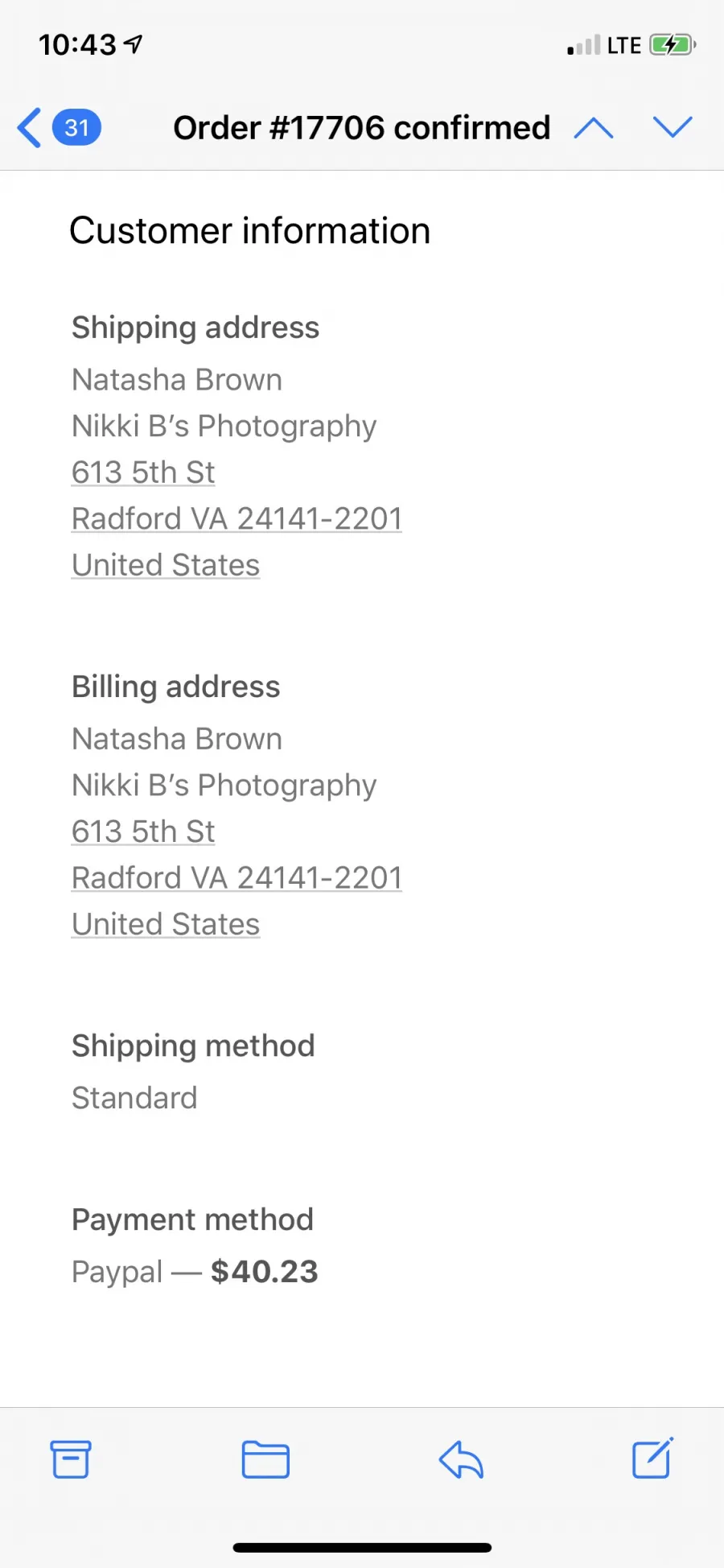Open the shipping address 613 5th St link
Viewport: 724px width, 1568px height.
[143, 472]
